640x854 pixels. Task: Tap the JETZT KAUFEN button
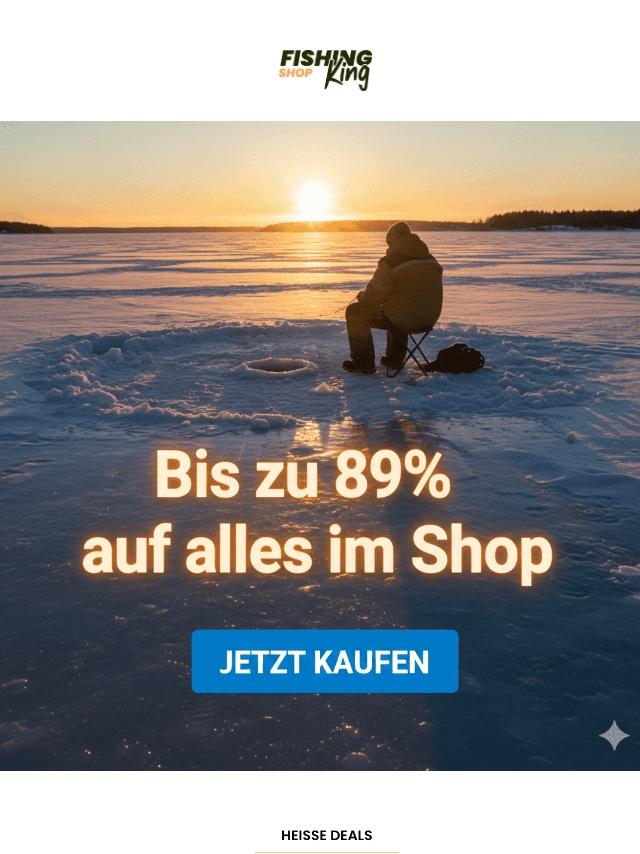tap(324, 661)
